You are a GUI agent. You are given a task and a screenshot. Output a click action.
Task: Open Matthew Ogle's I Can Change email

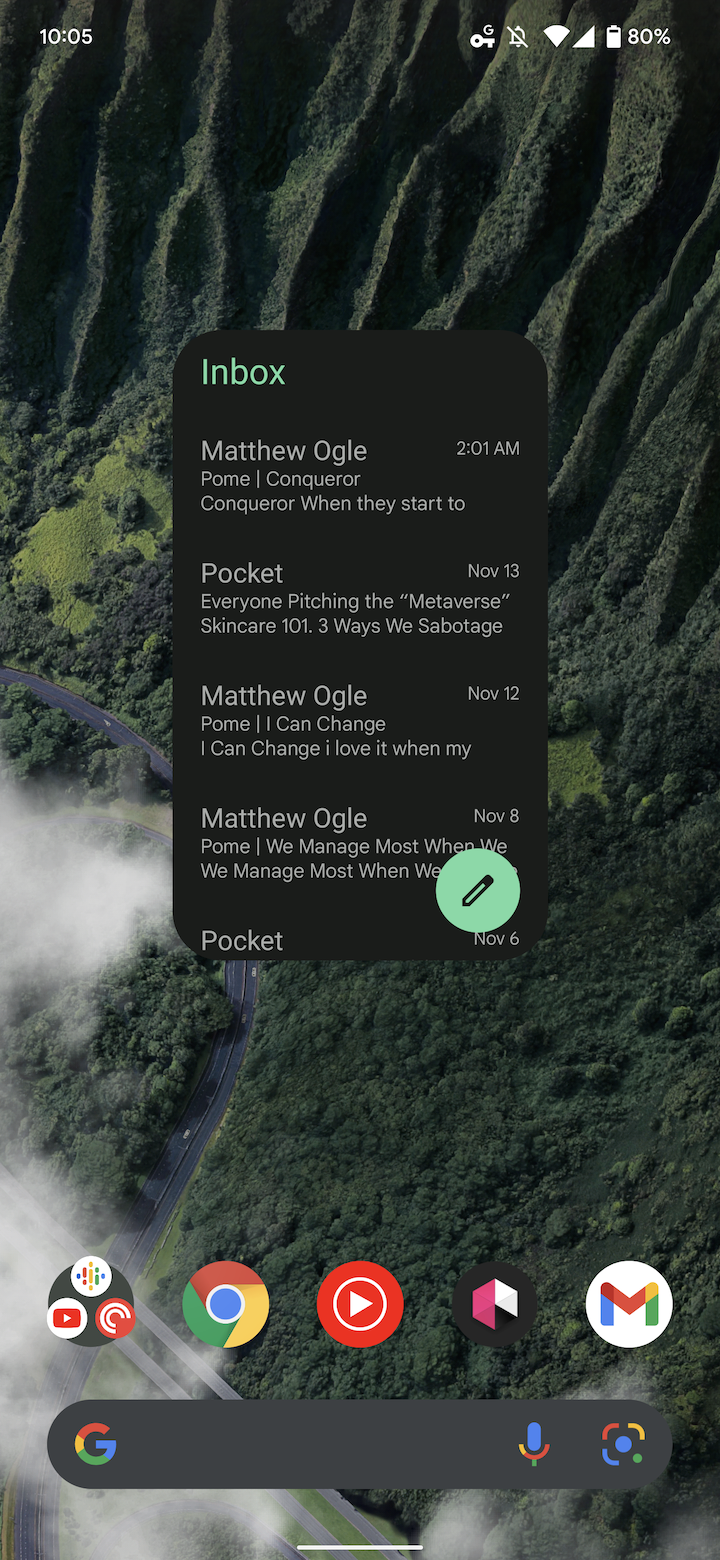pyautogui.click(x=358, y=721)
